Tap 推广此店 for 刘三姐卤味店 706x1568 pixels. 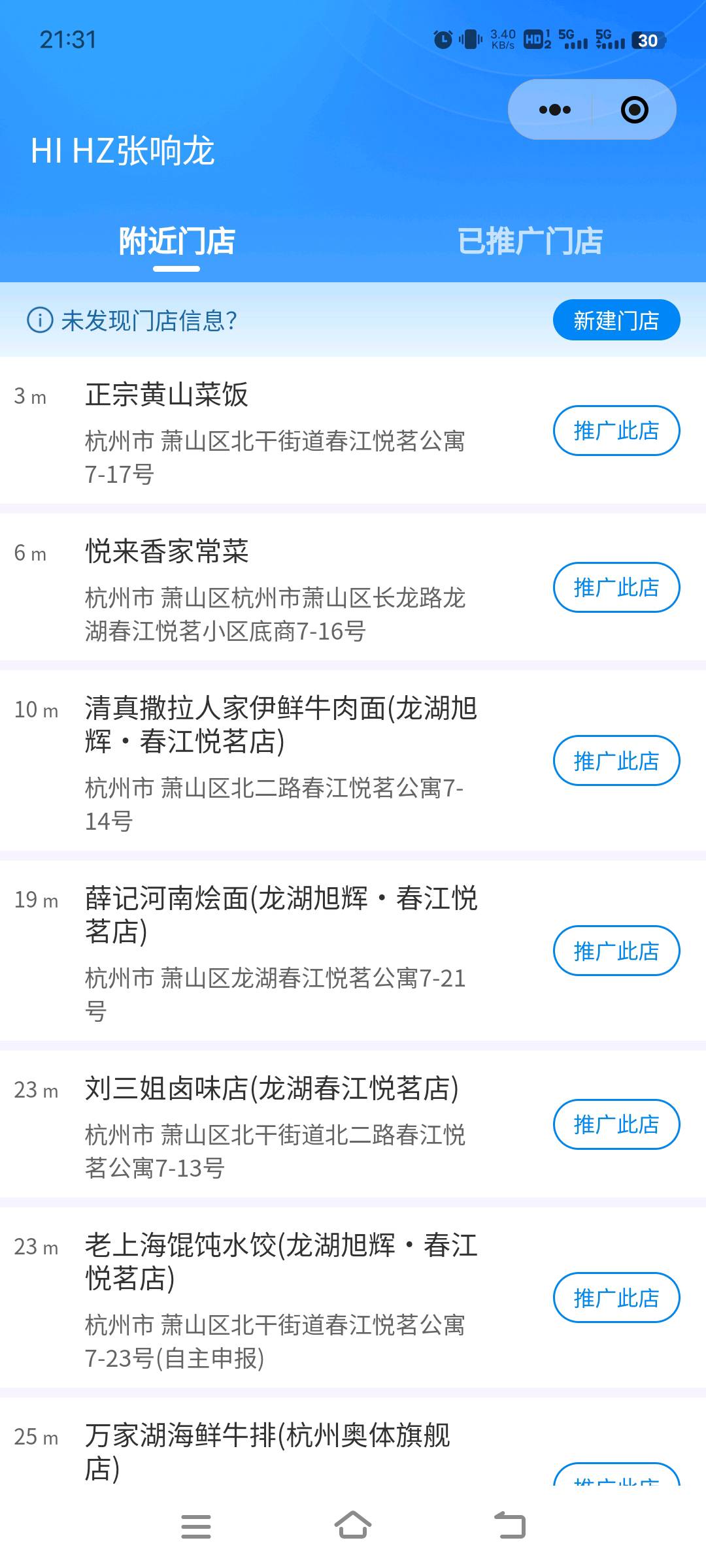coord(616,1124)
